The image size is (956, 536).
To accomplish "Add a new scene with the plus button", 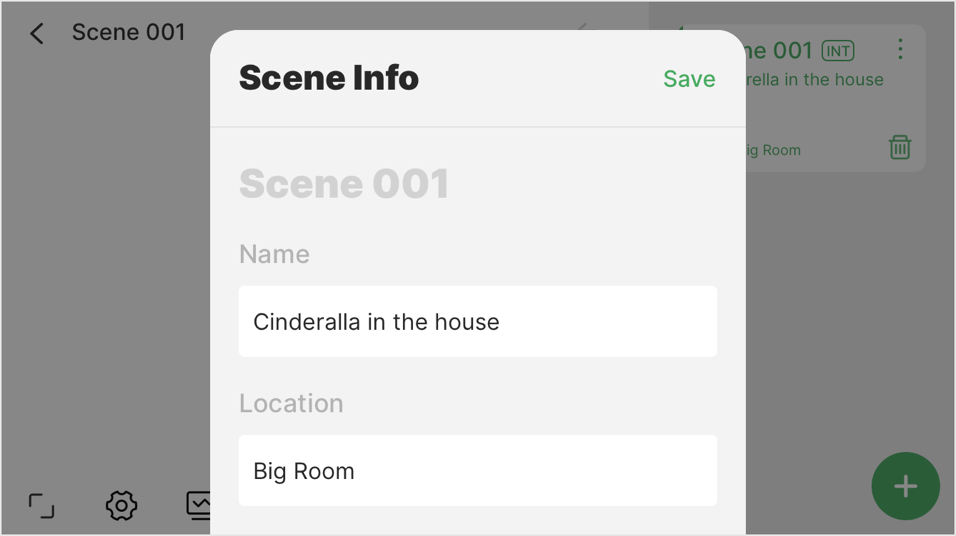I will tap(905, 486).
